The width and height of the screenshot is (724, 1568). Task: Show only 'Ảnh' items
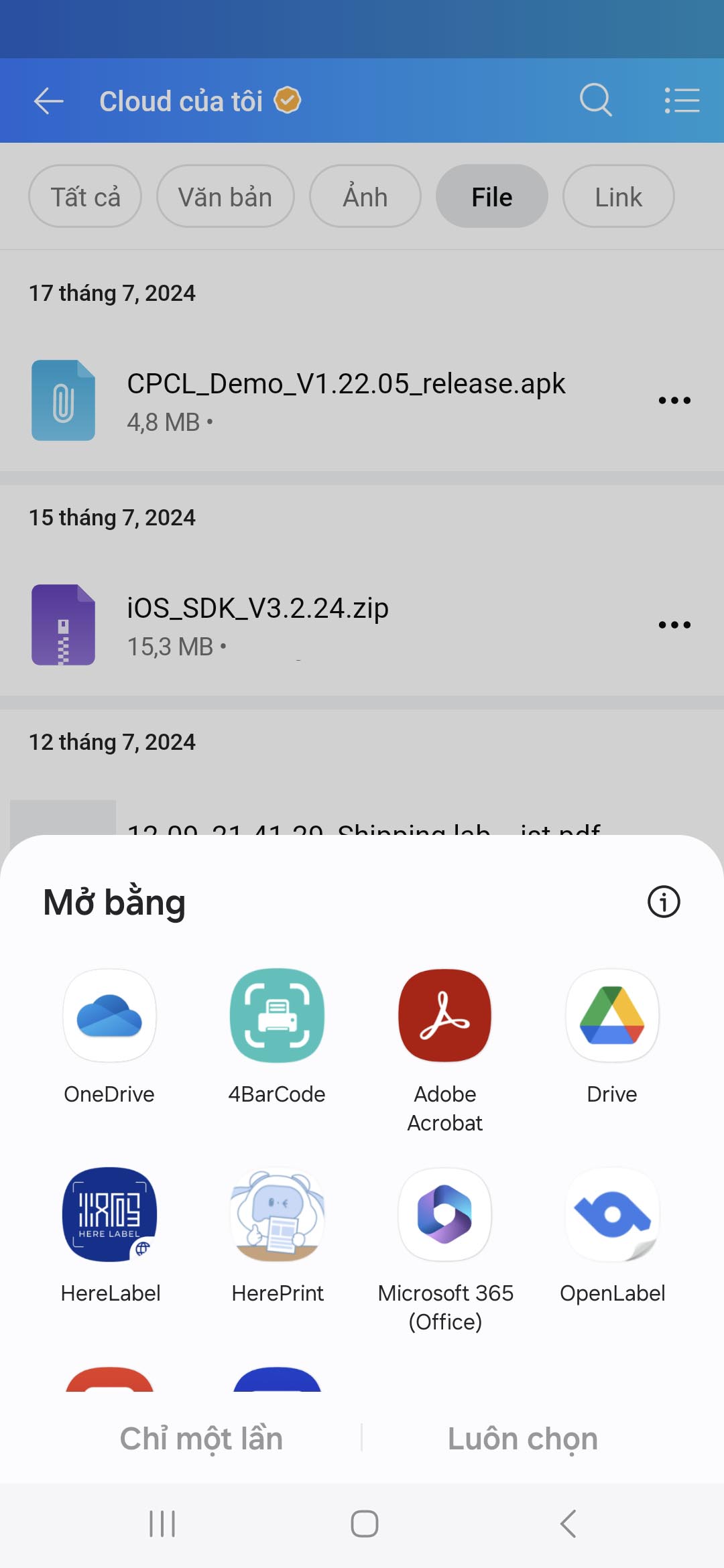tap(365, 197)
